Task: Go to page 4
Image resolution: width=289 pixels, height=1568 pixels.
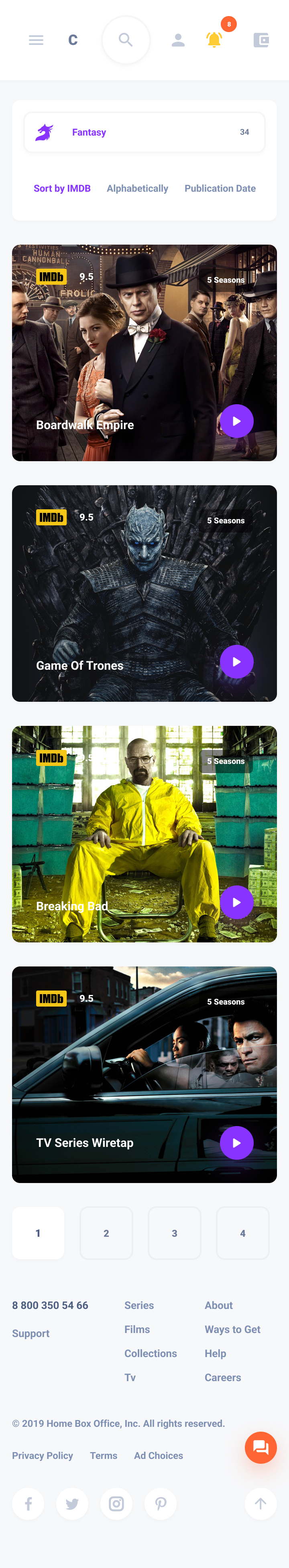Action: pyautogui.click(x=243, y=1233)
